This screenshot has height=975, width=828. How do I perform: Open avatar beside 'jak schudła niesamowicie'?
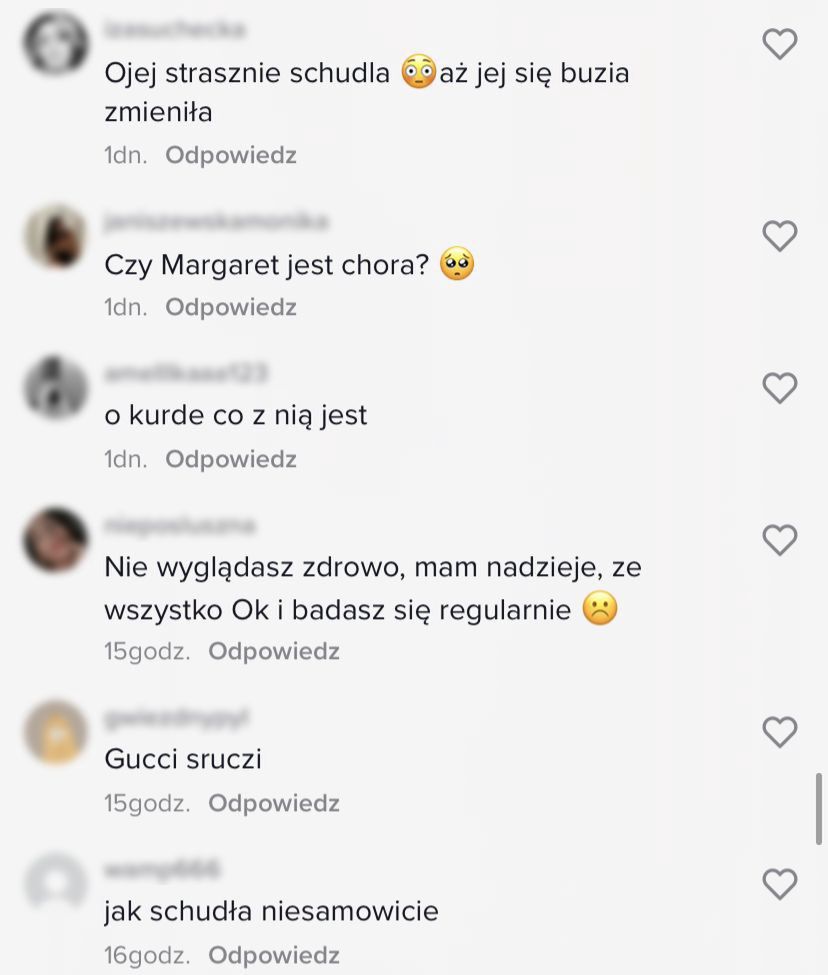tap(56, 884)
